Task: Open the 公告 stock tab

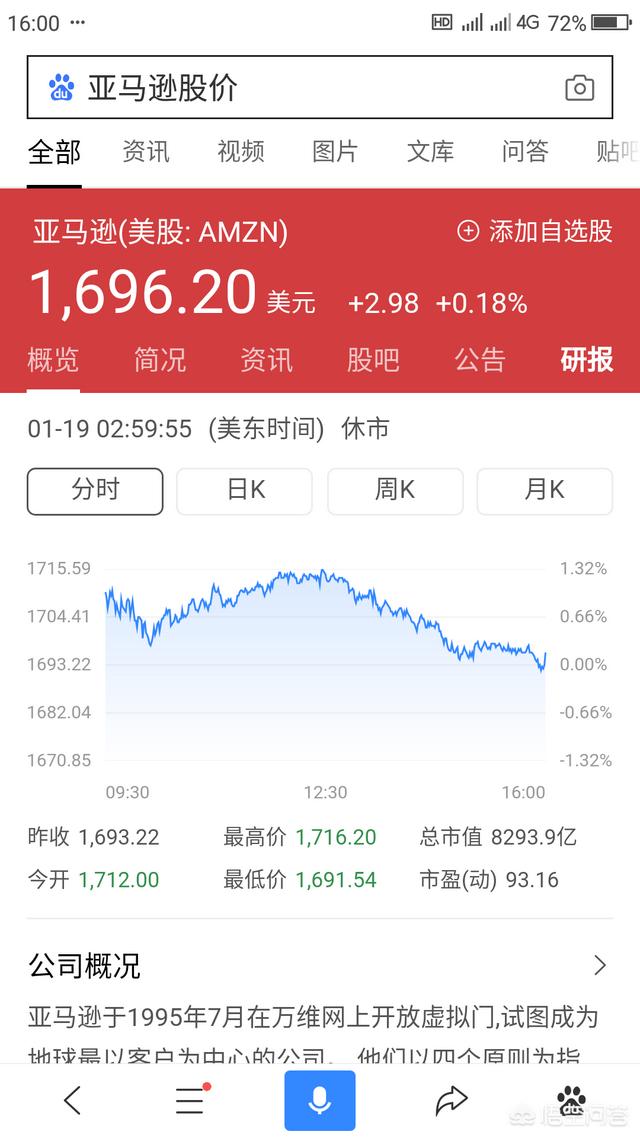Action: coord(480,360)
